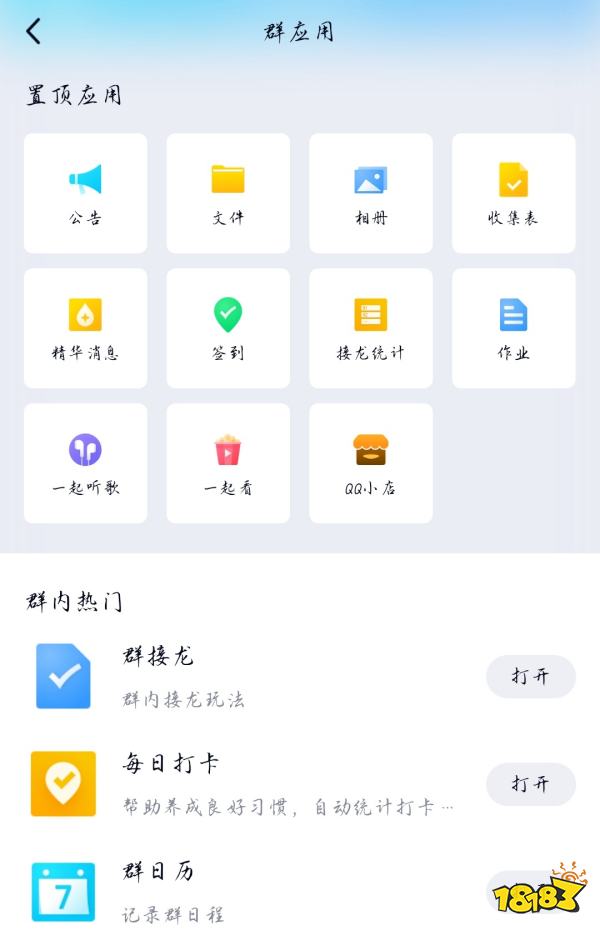Open the 签到 app tile

tap(228, 328)
